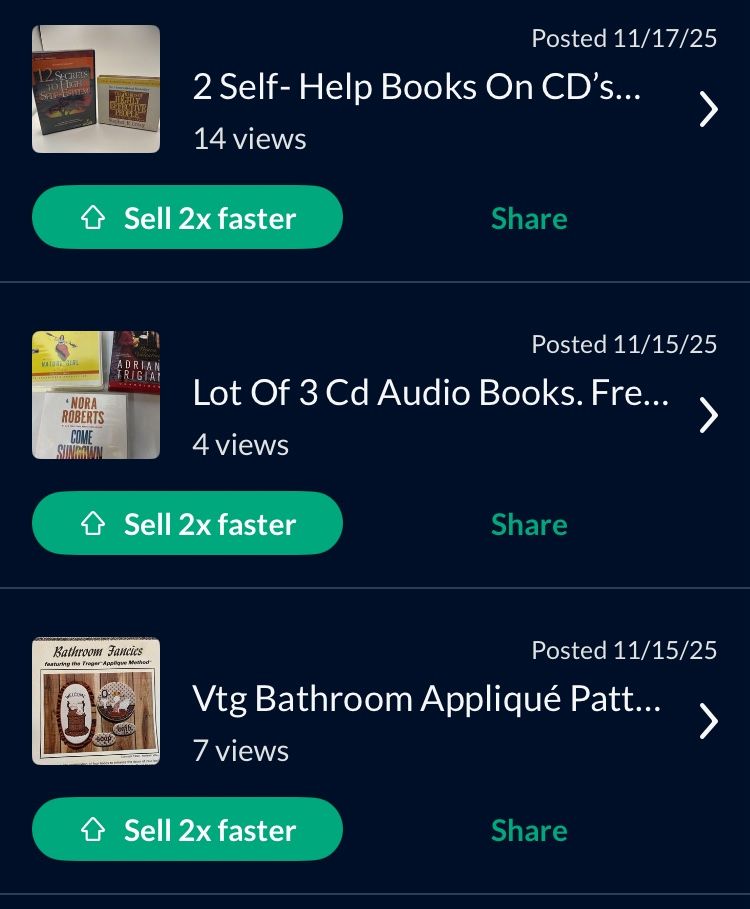Select the Lot Of 3 Cd Audio Books title
This screenshot has width=750, height=909.
pyautogui.click(x=430, y=393)
